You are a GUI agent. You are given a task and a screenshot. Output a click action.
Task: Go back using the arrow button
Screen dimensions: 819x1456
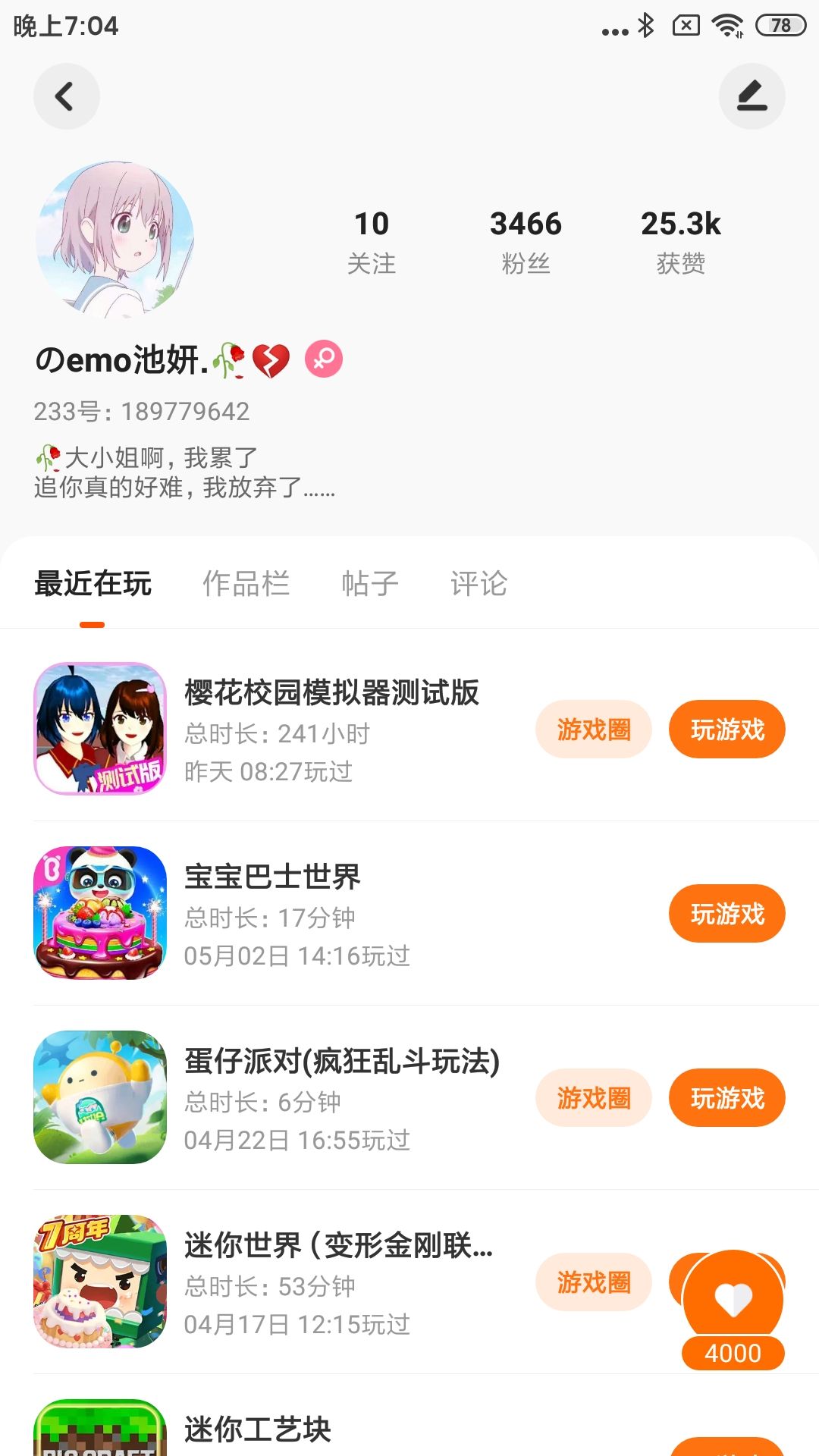tap(66, 96)
